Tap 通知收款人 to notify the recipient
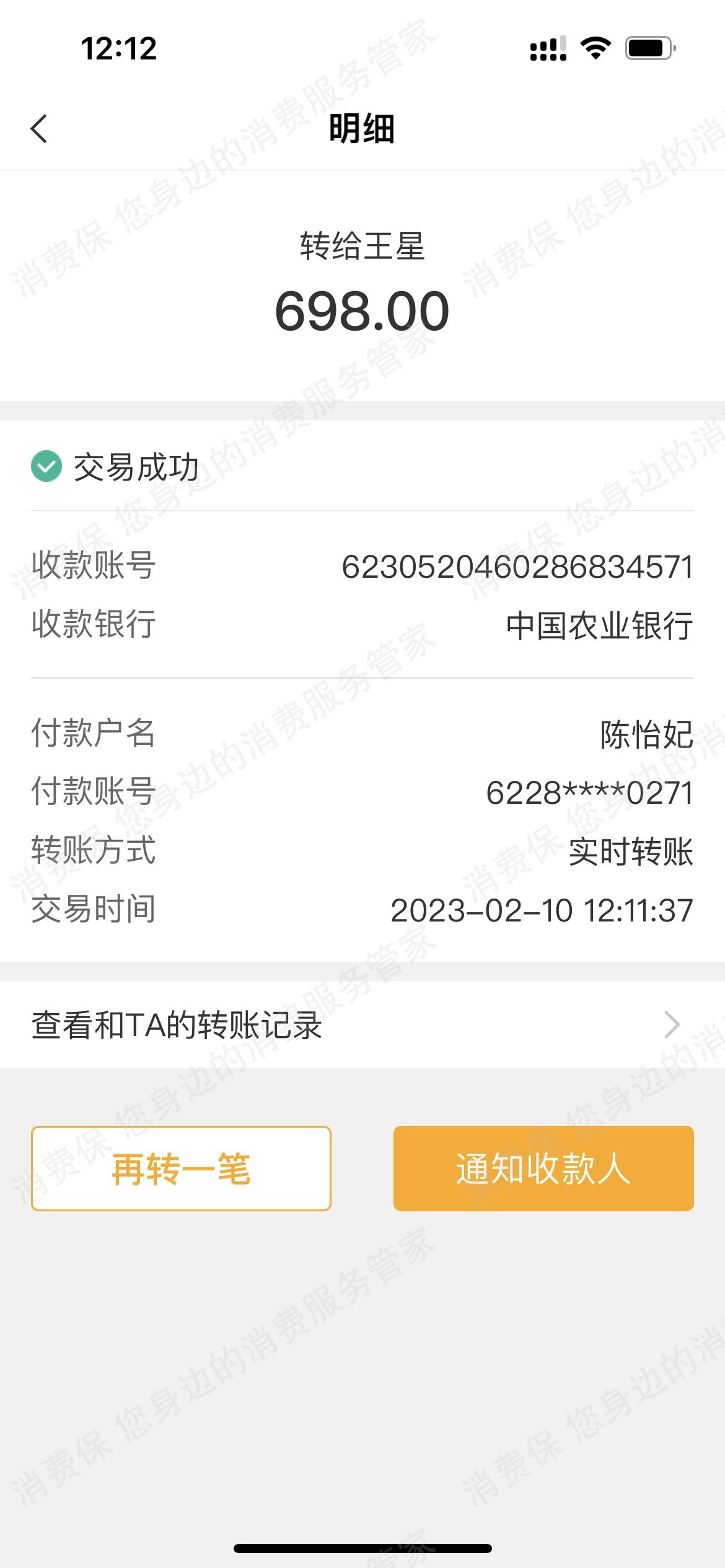 click(x=543, y=1169)
